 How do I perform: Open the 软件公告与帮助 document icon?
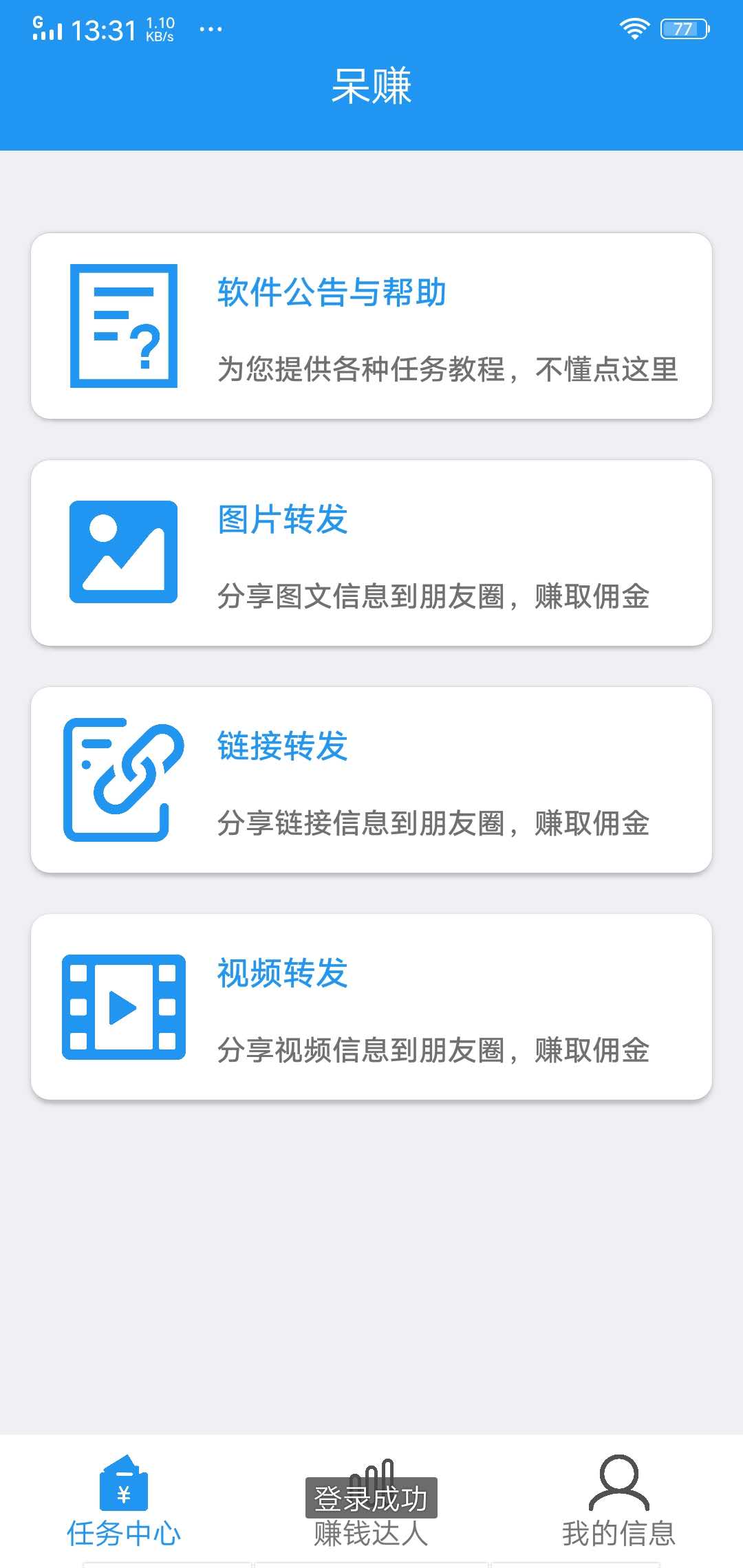point(124,327)
